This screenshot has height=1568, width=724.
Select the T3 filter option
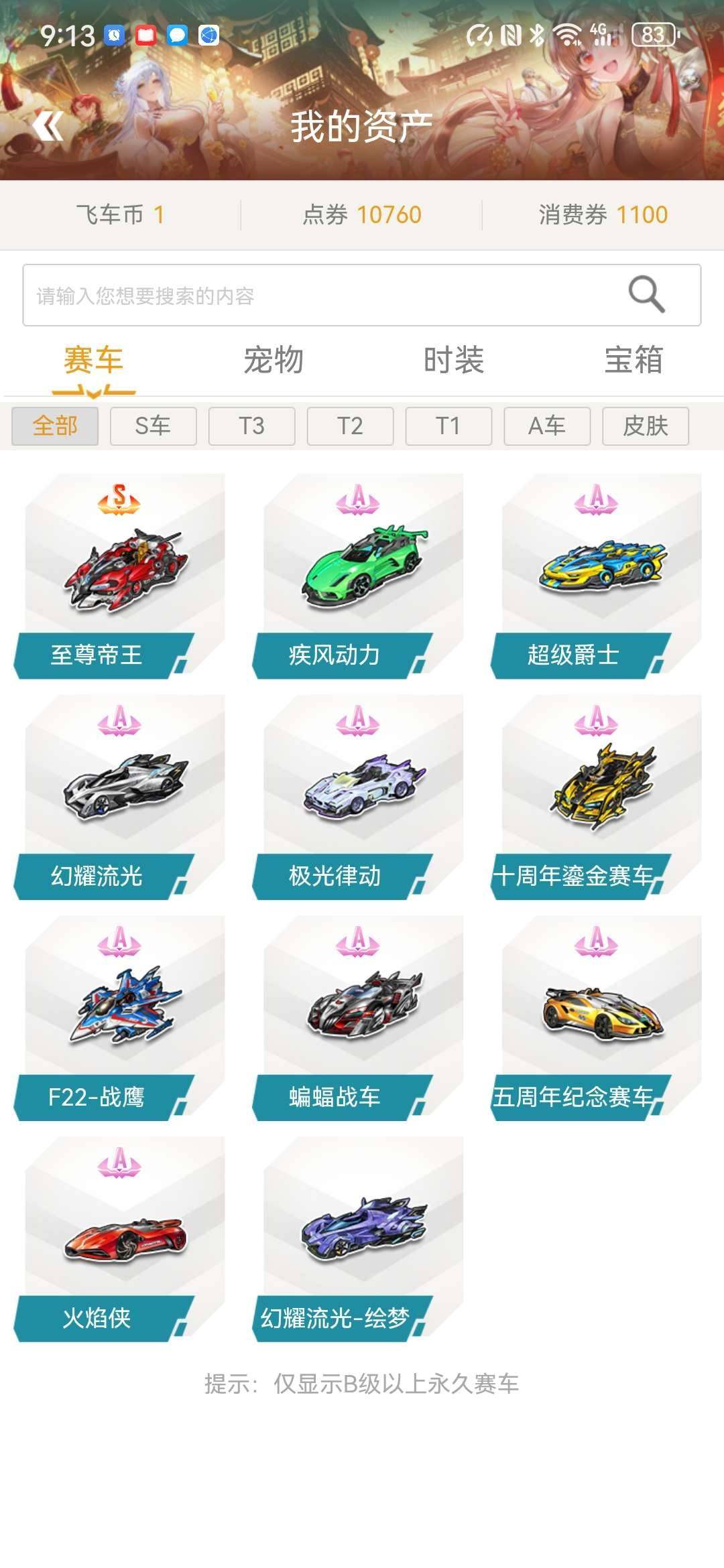[251, 426]
